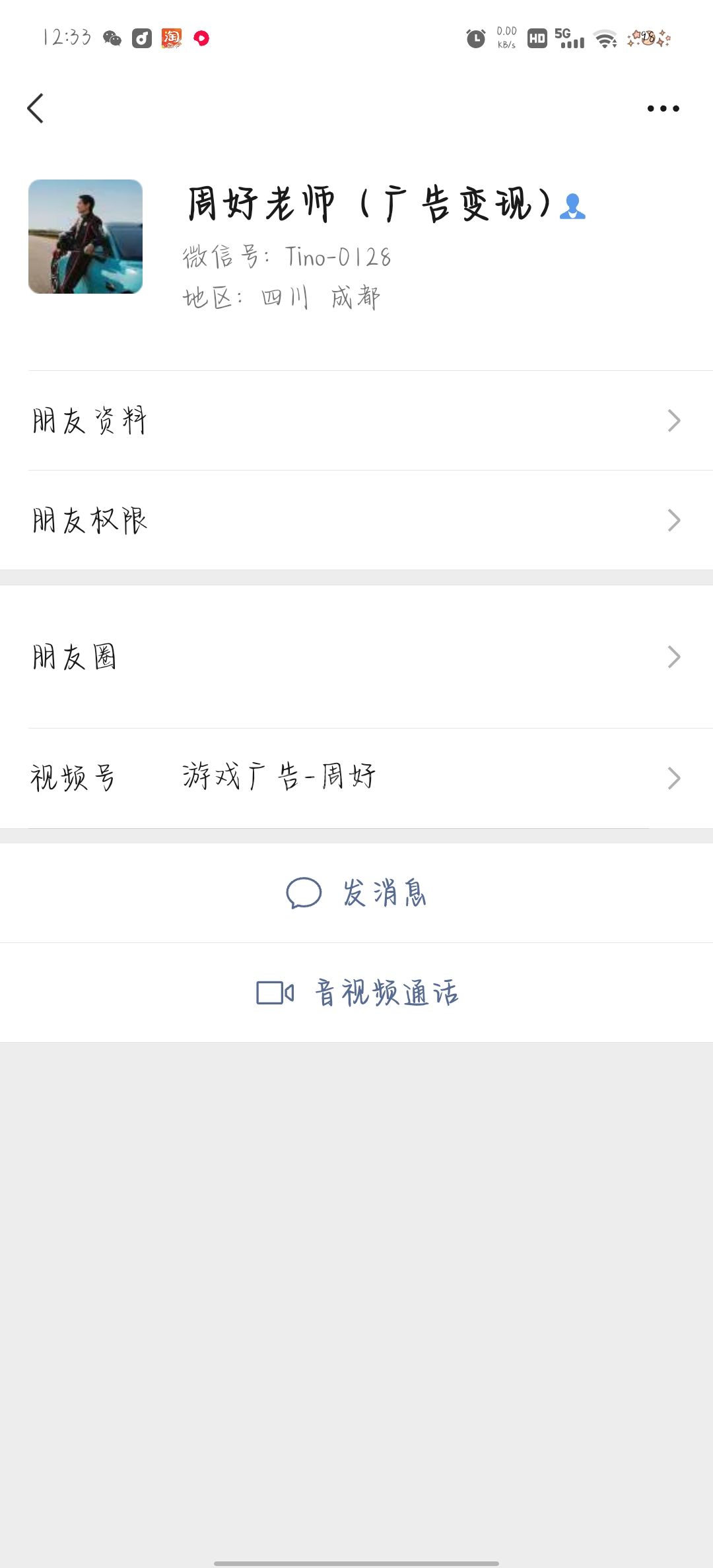Start 音视频通话 voice or video call
713x1568 pixels.
pos(356,993)
